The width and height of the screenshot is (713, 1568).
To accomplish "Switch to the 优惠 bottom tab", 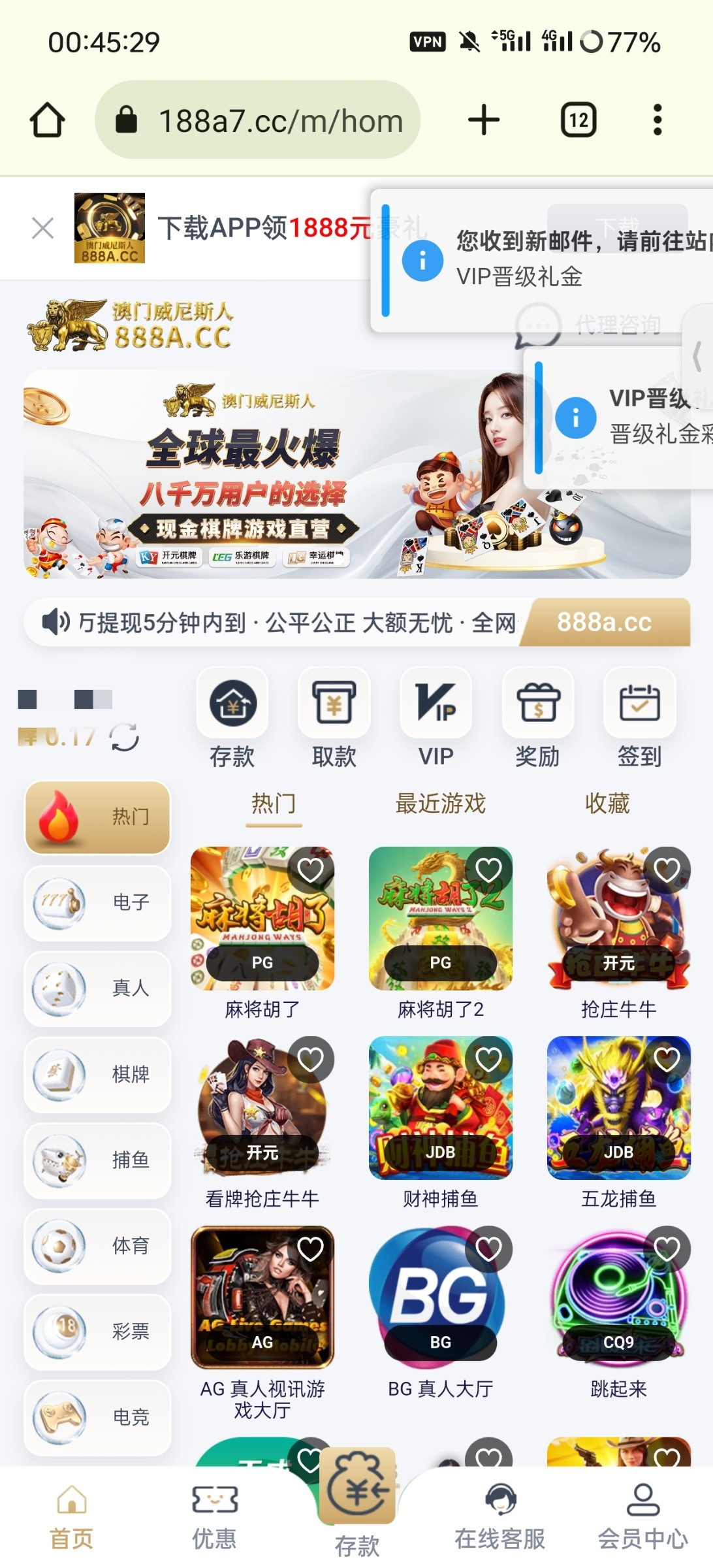I will pos(214,1517).
